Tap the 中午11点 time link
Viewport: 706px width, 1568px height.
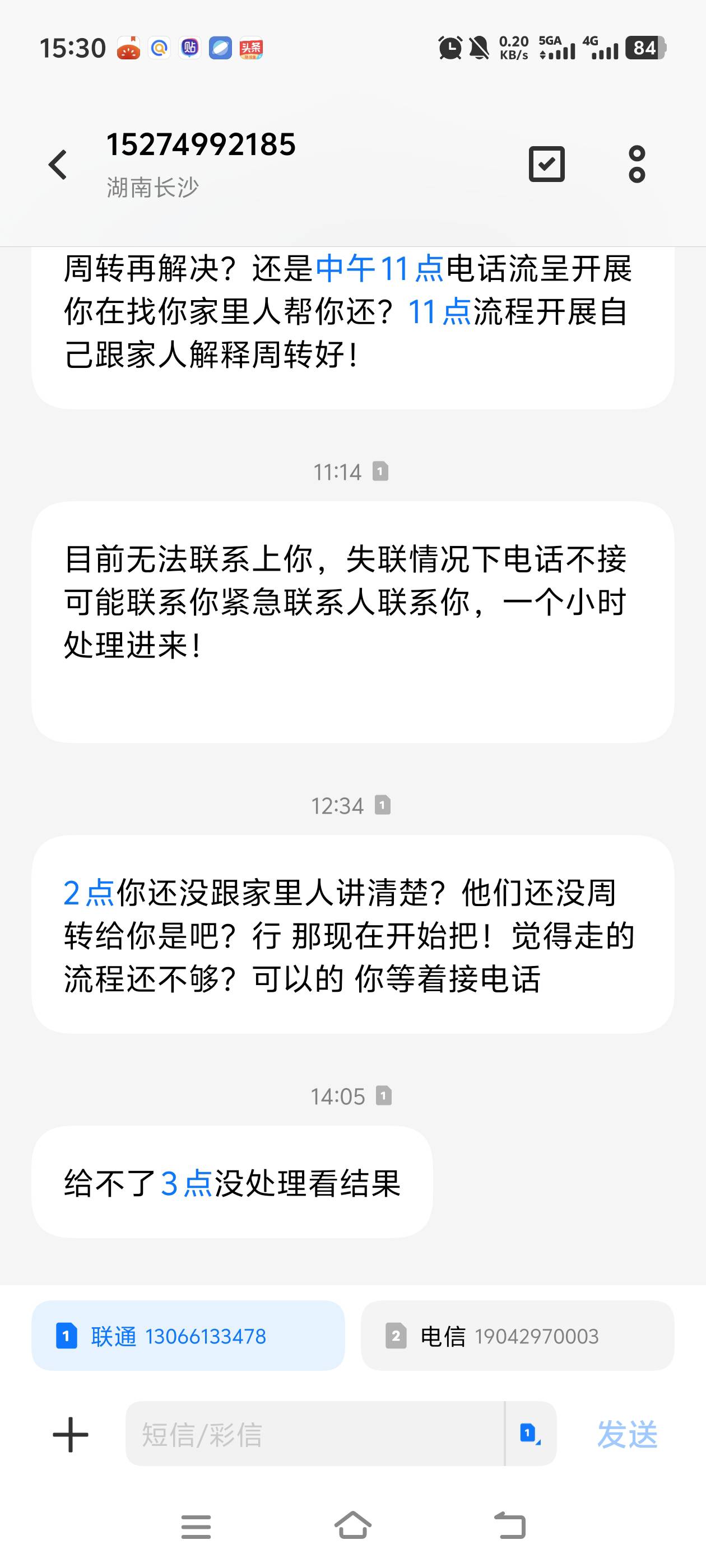(x=379, y=268)
